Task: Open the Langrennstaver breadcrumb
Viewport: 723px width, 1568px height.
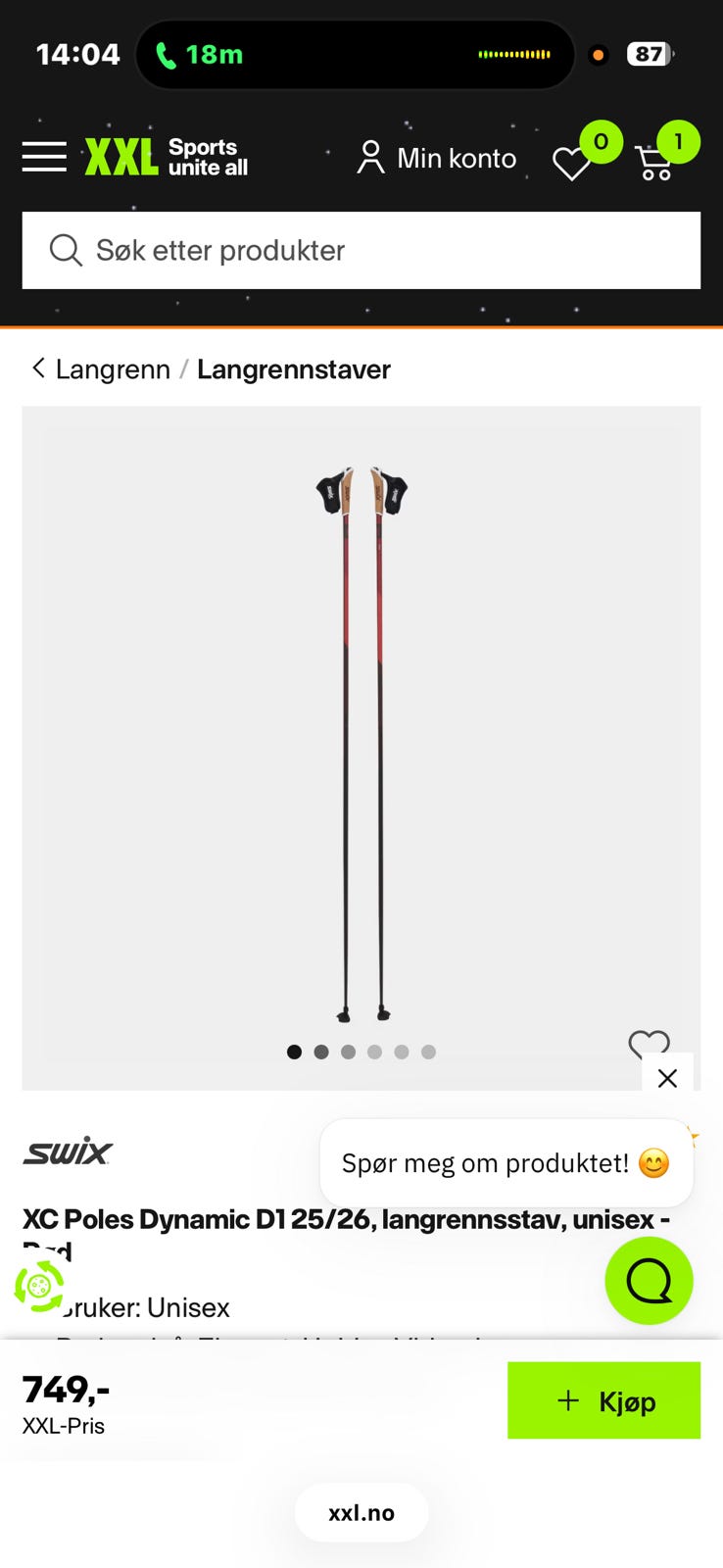Action: [x=293, y=369]
